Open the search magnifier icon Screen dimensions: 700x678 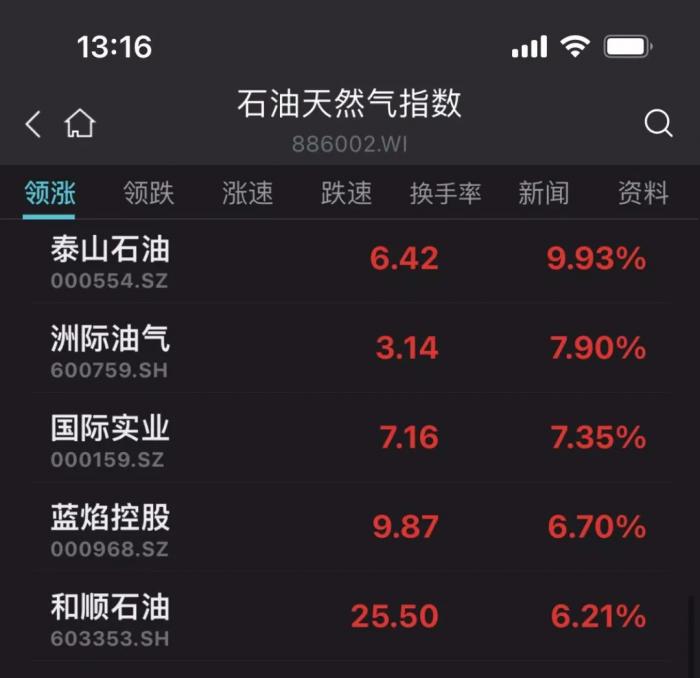pyautogui.click(x=658, y=124)
